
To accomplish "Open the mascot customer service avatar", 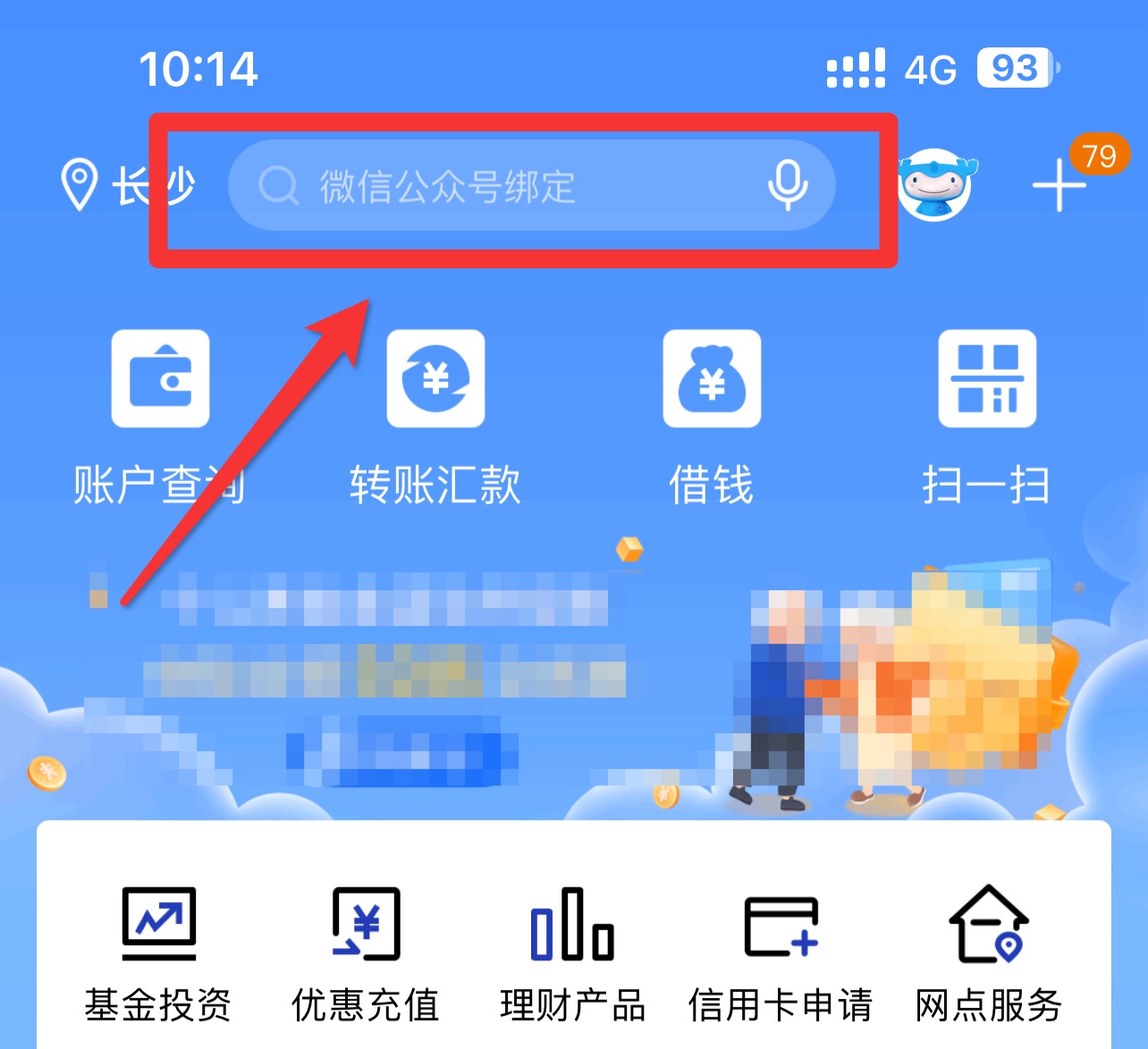I will [935, 185].
